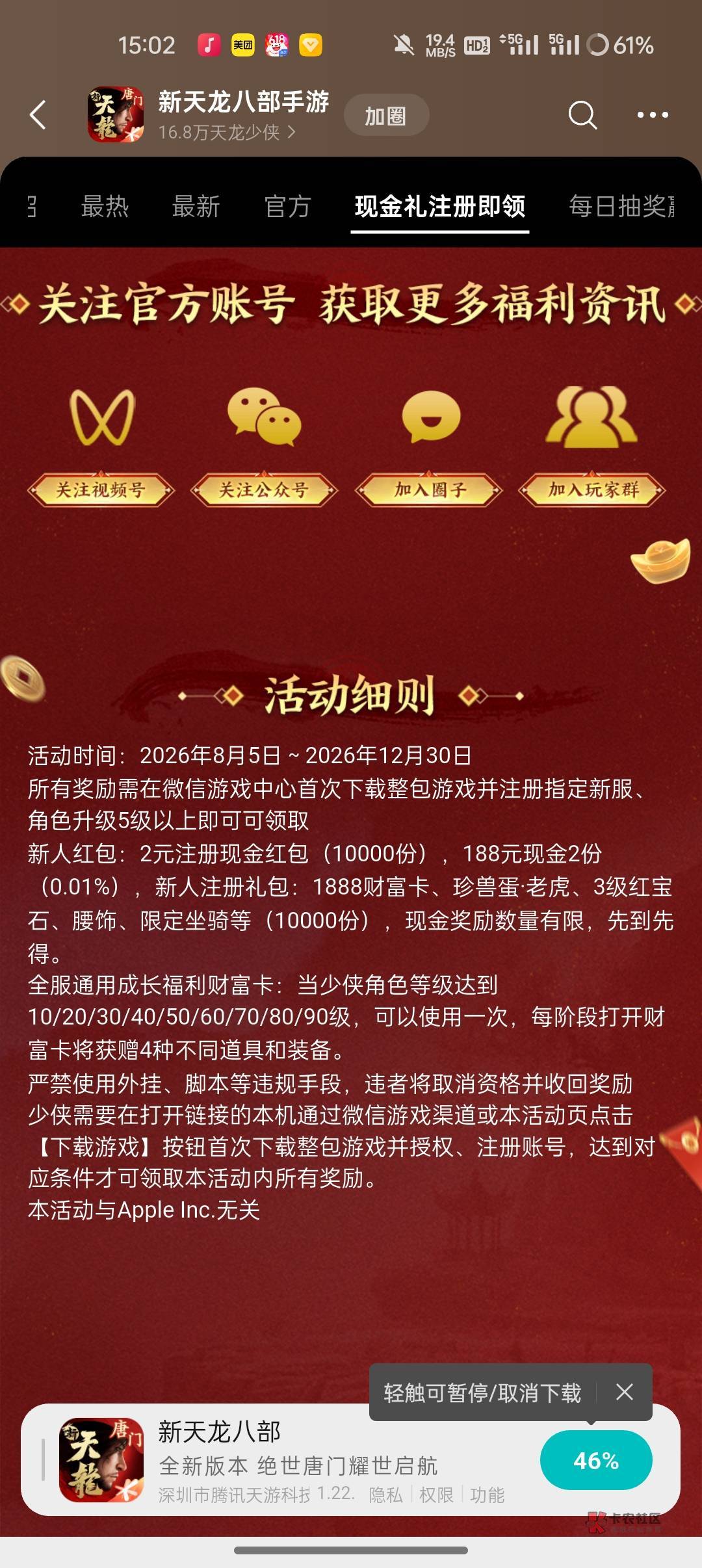Open the three-dot overflow menu
The height and width of the screenshot is (1568, 702).
click(653, 115)
